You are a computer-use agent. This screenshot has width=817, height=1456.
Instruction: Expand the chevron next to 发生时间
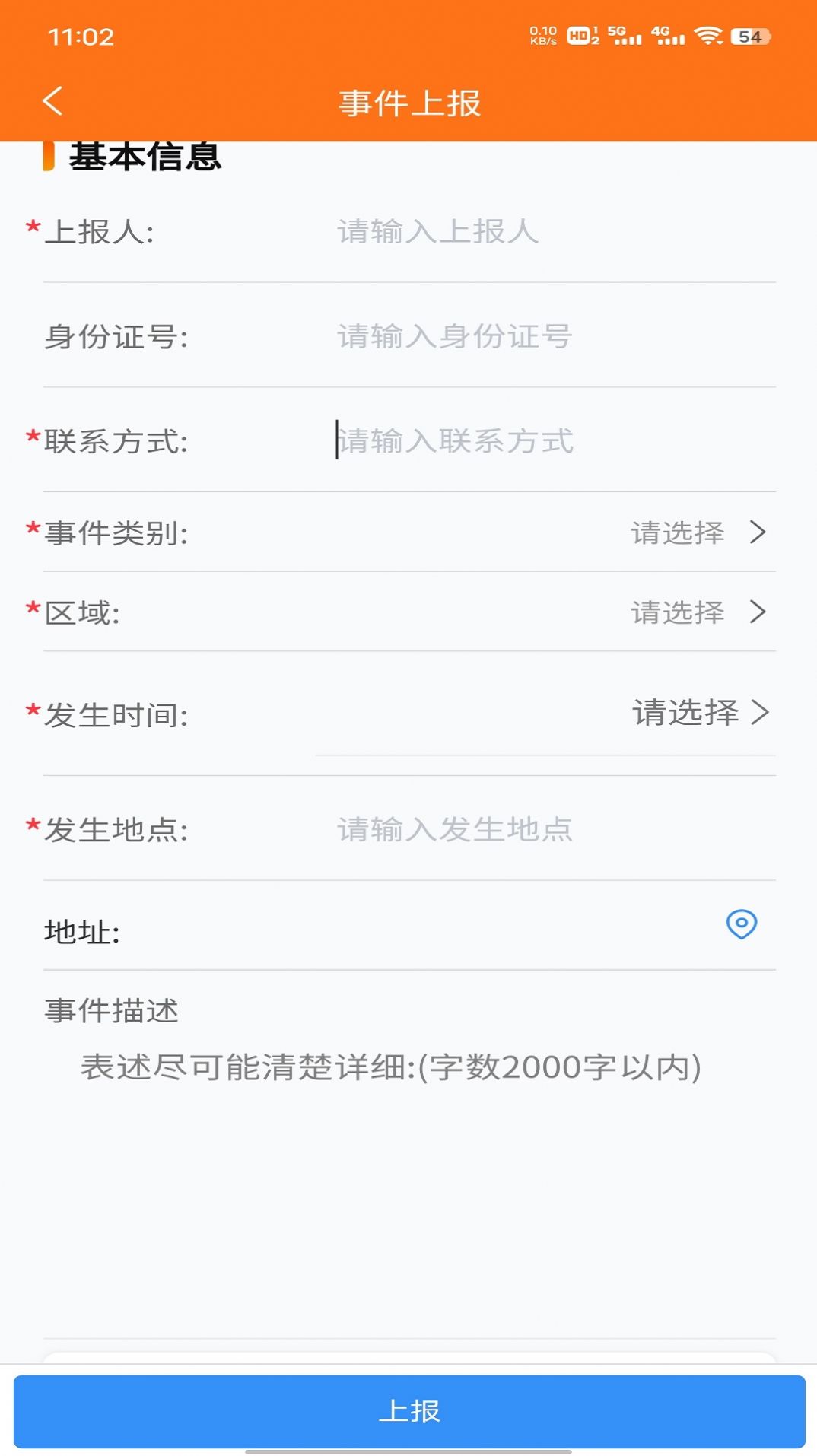761,713
